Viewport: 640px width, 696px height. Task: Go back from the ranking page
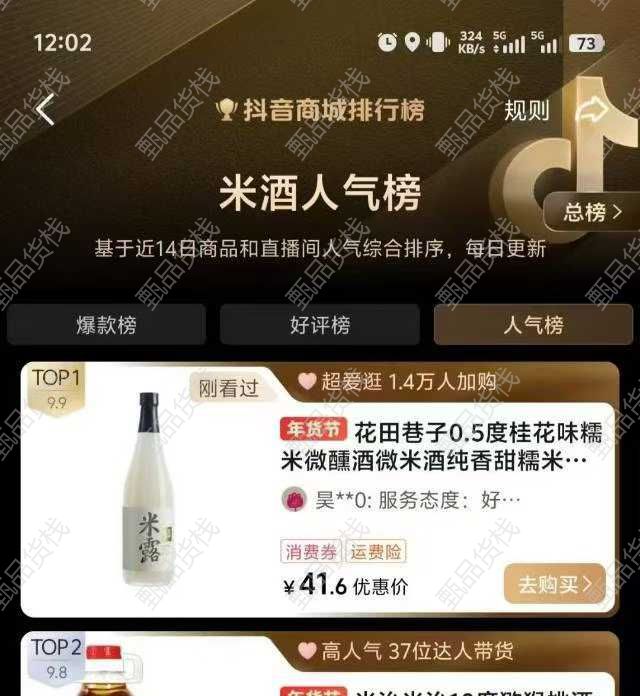click(45, 110)
